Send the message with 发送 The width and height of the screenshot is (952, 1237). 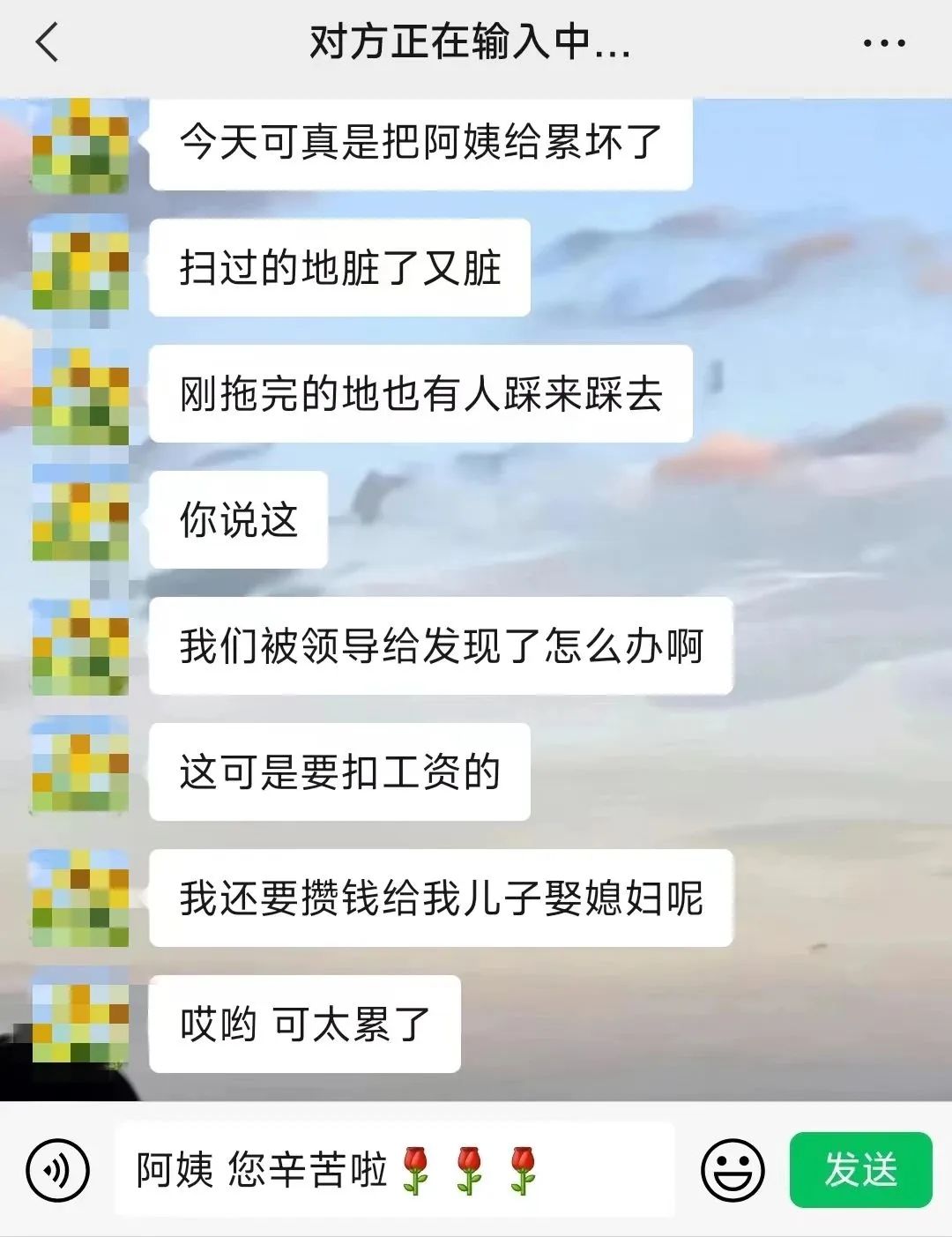860,1170
